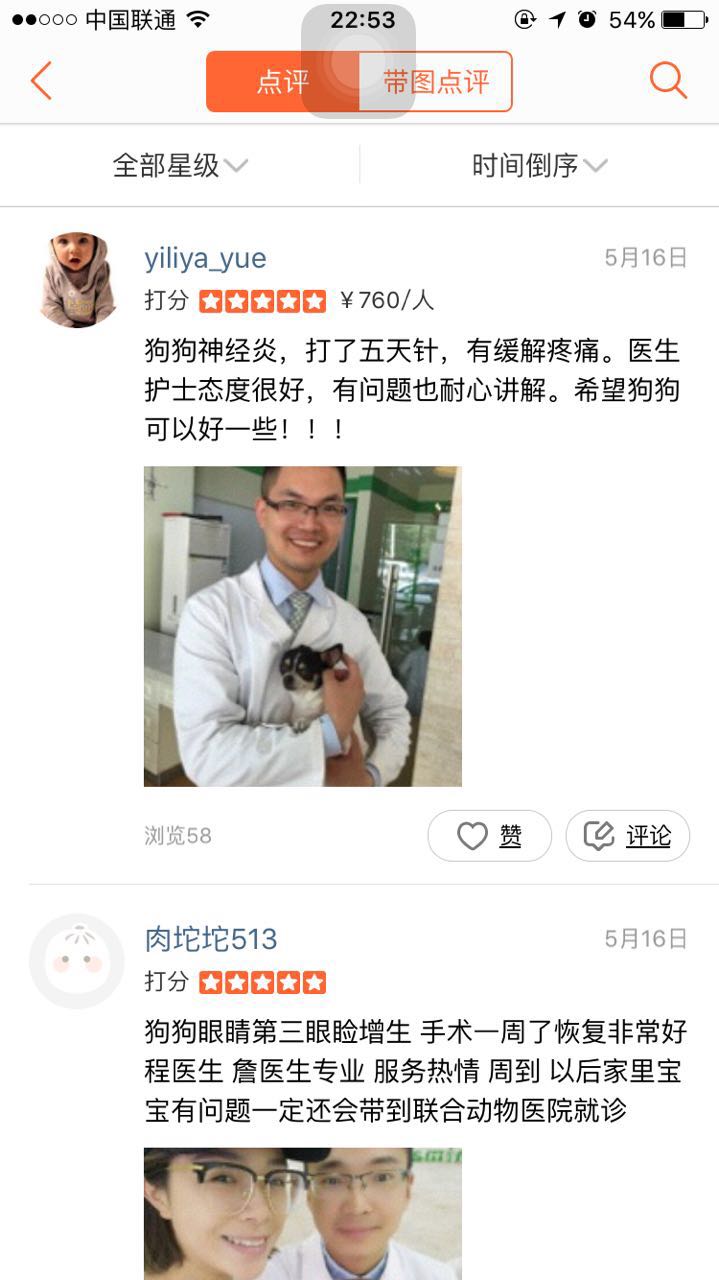Open yiliya_yue's username link
This screenshot has width=719, height=1280.
pos(205,258)
